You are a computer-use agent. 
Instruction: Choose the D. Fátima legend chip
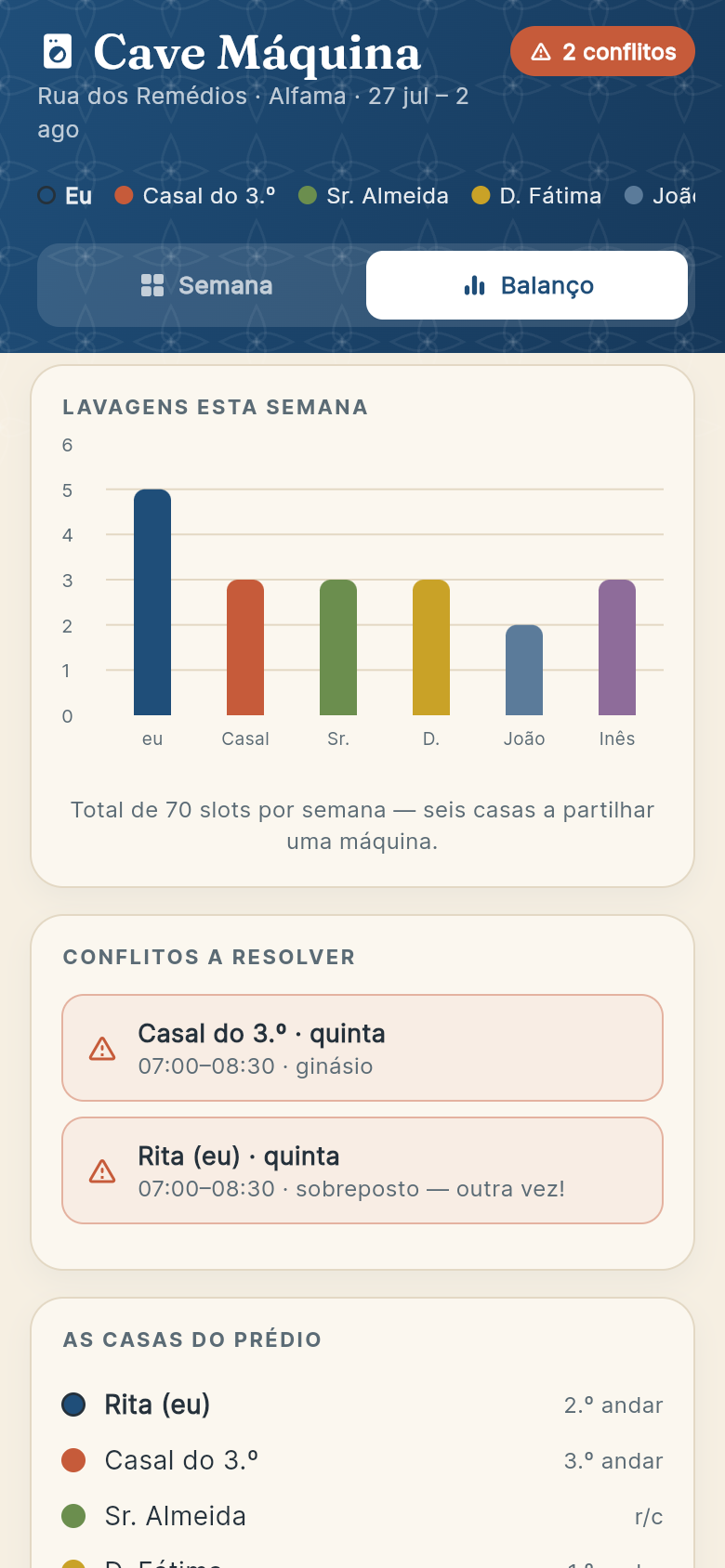[x=536, y=196]
